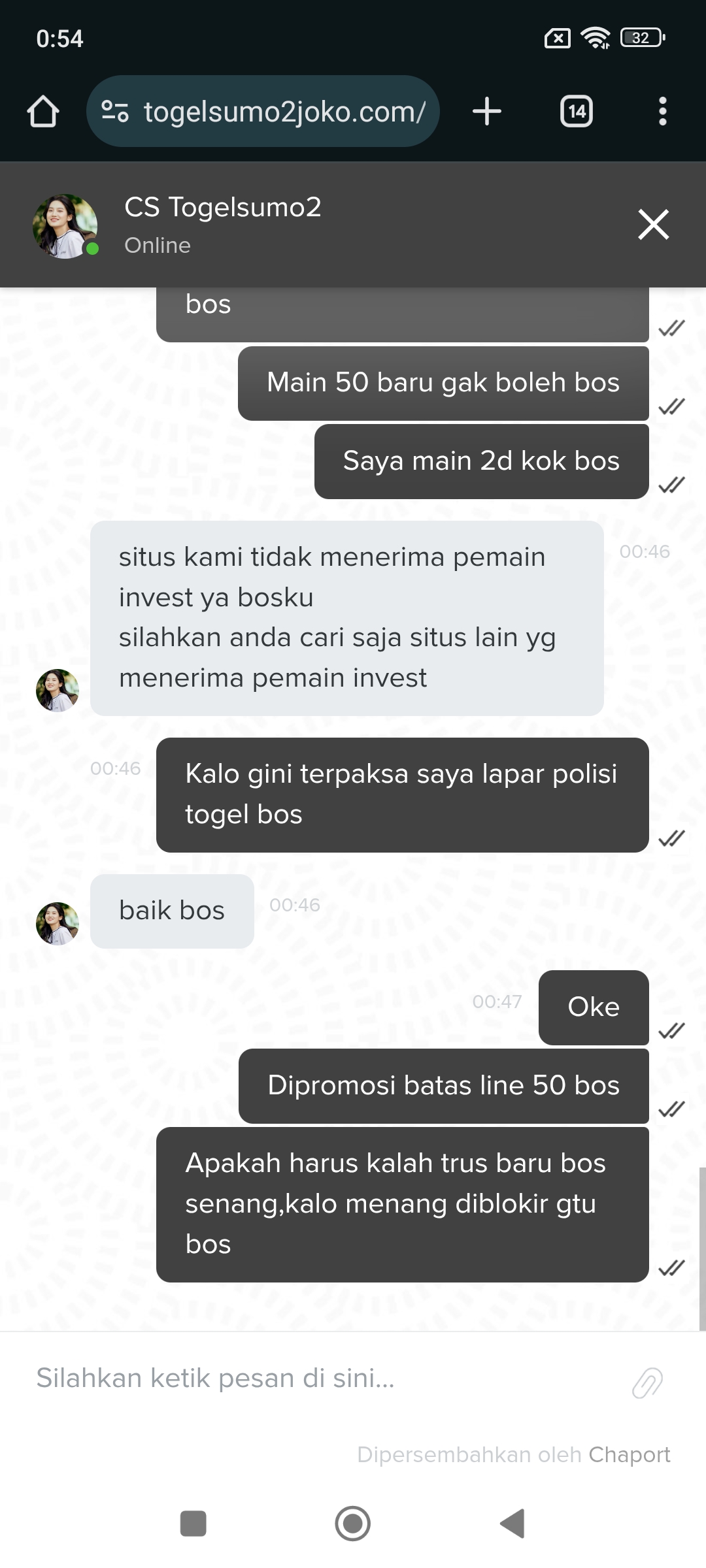Tap the message field to type
The height and width of the screenshot is (1568, 706).
coord(314,1379)
